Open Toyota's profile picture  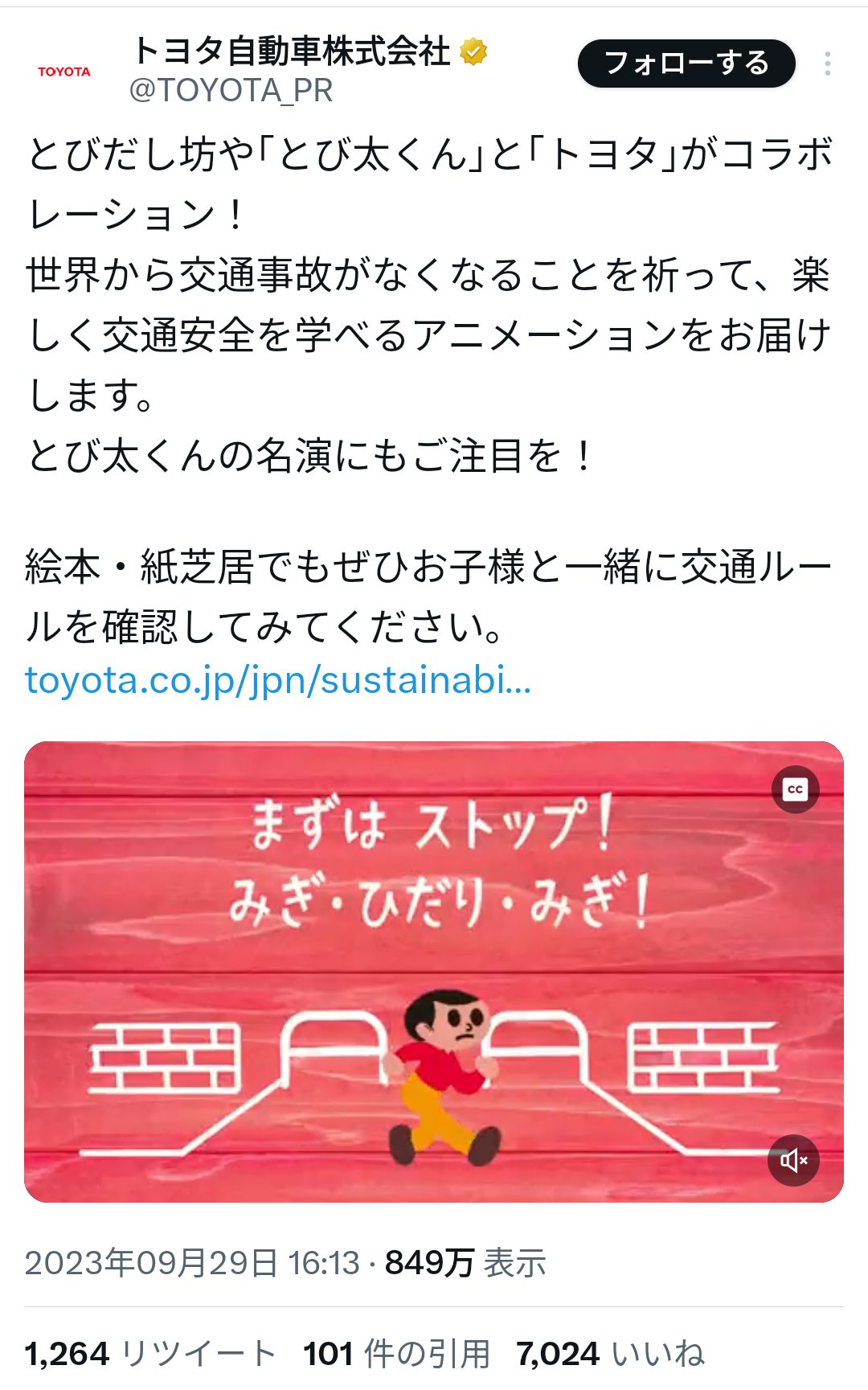pyautogui.click(x=64, y=72)
